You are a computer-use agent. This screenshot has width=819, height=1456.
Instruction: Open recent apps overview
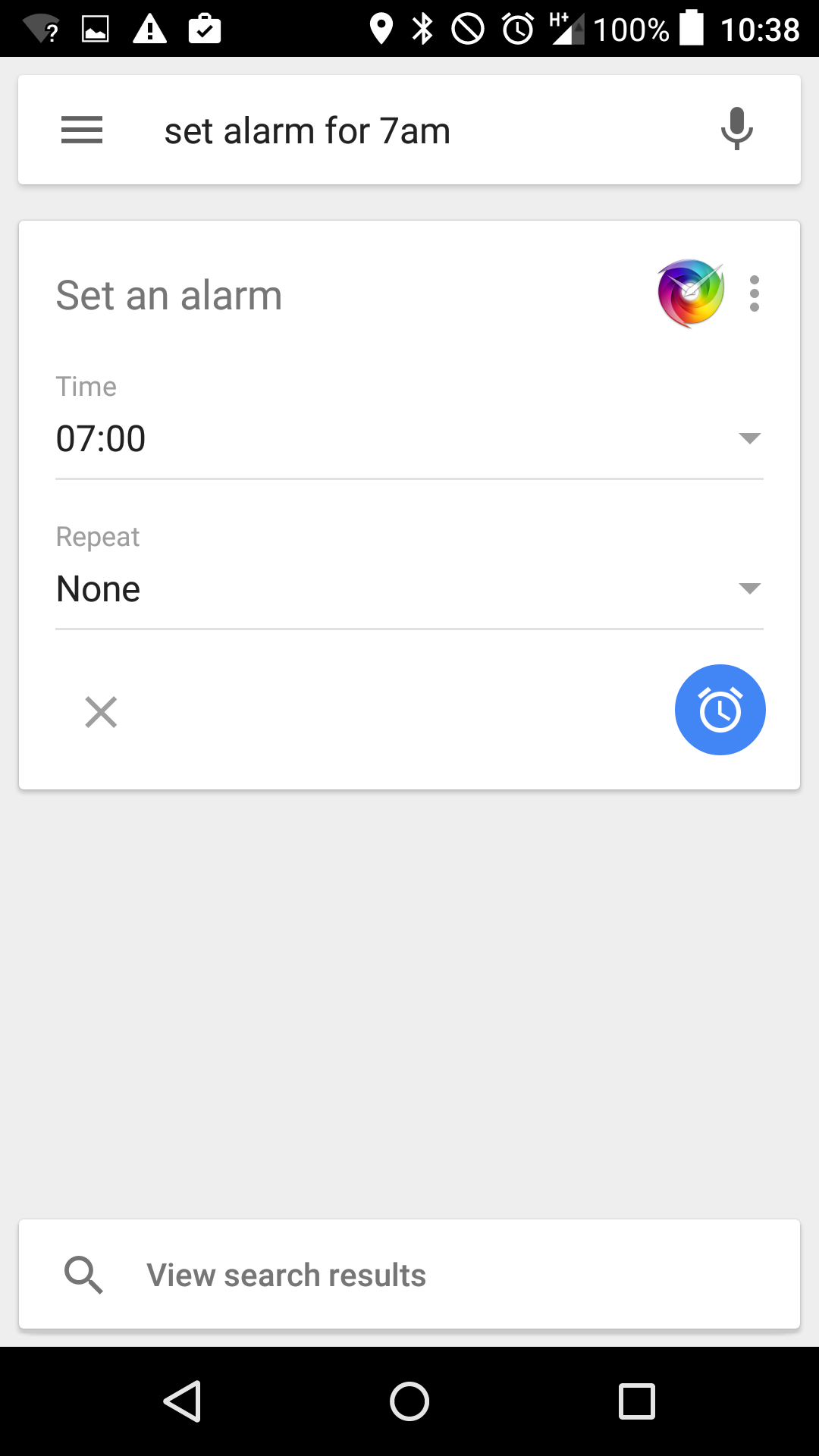637,1401
